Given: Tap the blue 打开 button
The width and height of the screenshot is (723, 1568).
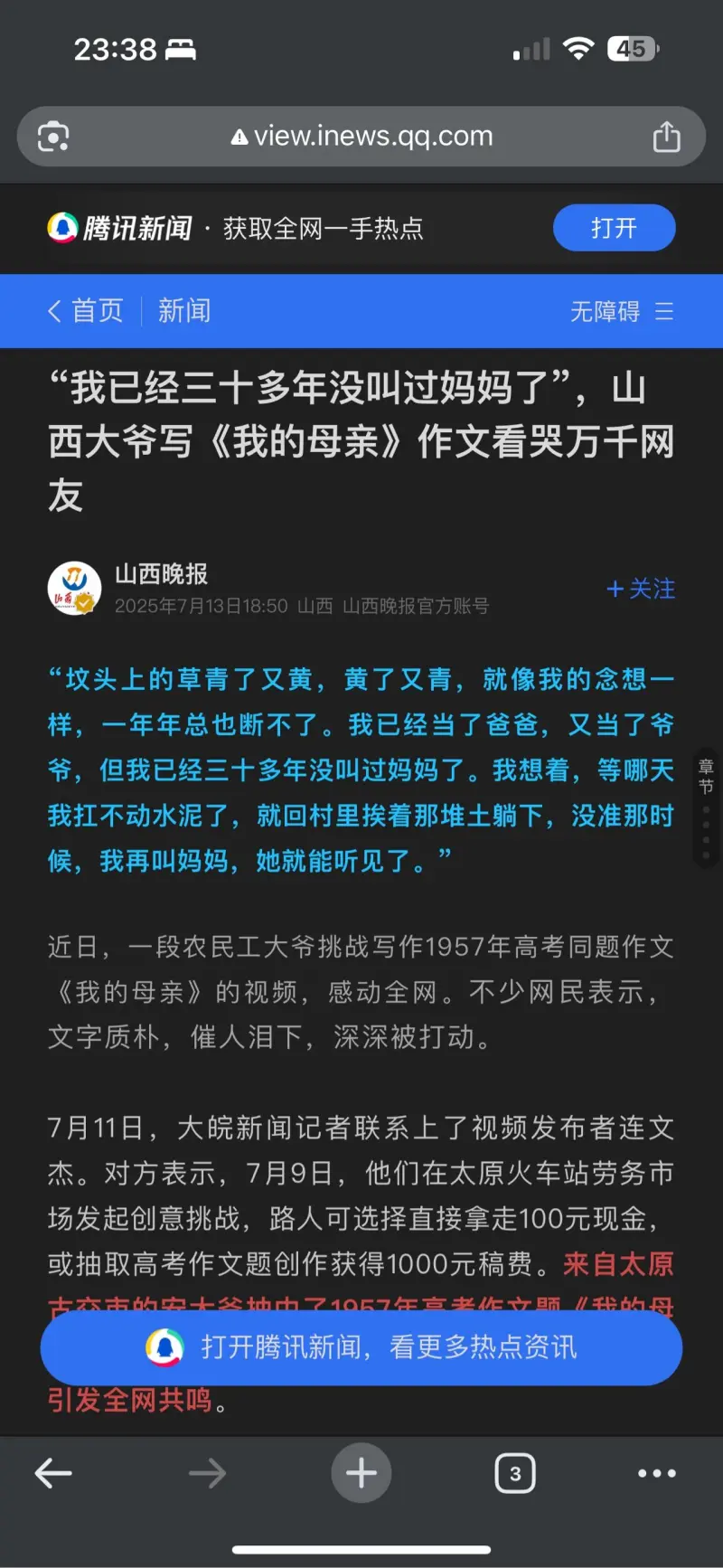Looking at the screenshot, I should pos(614,228).
